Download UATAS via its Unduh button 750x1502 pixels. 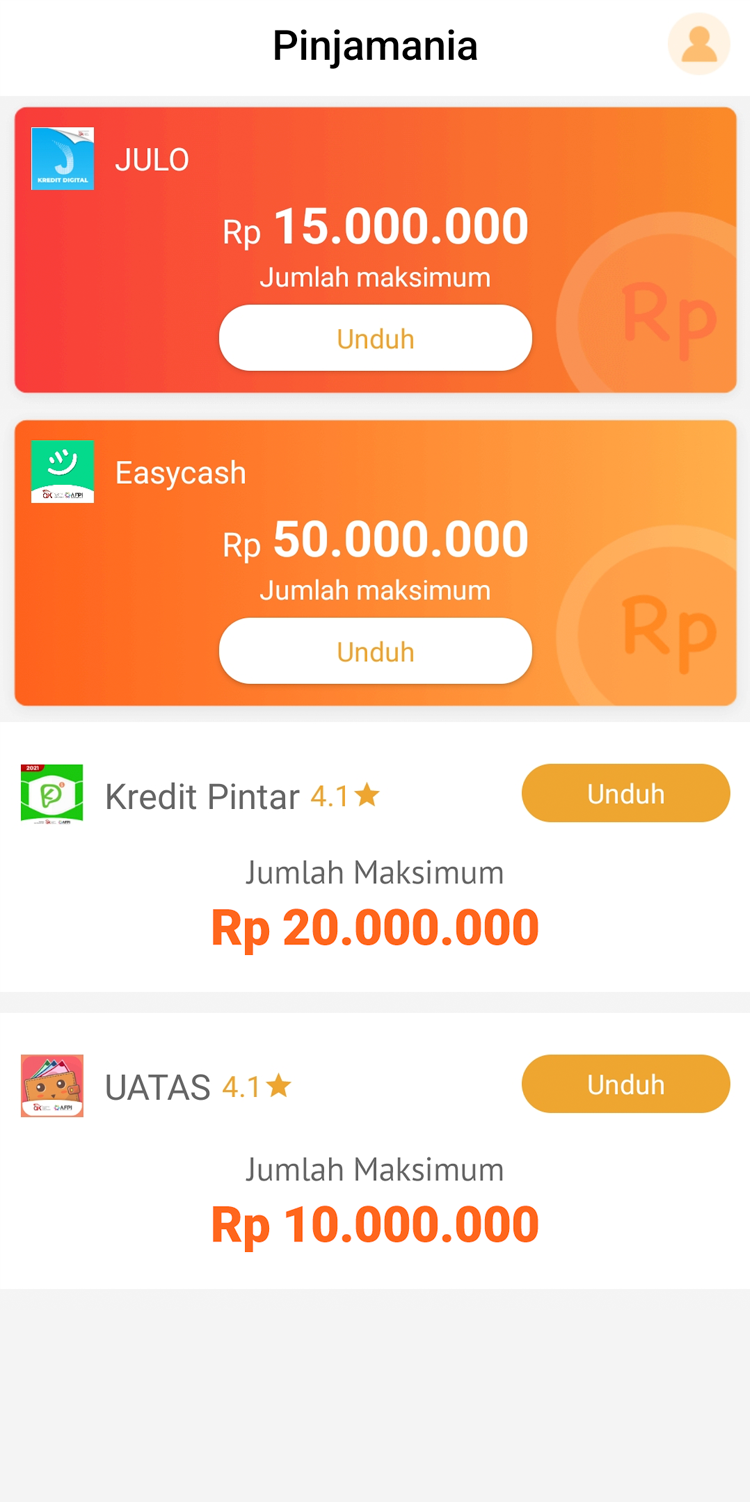625,1085
